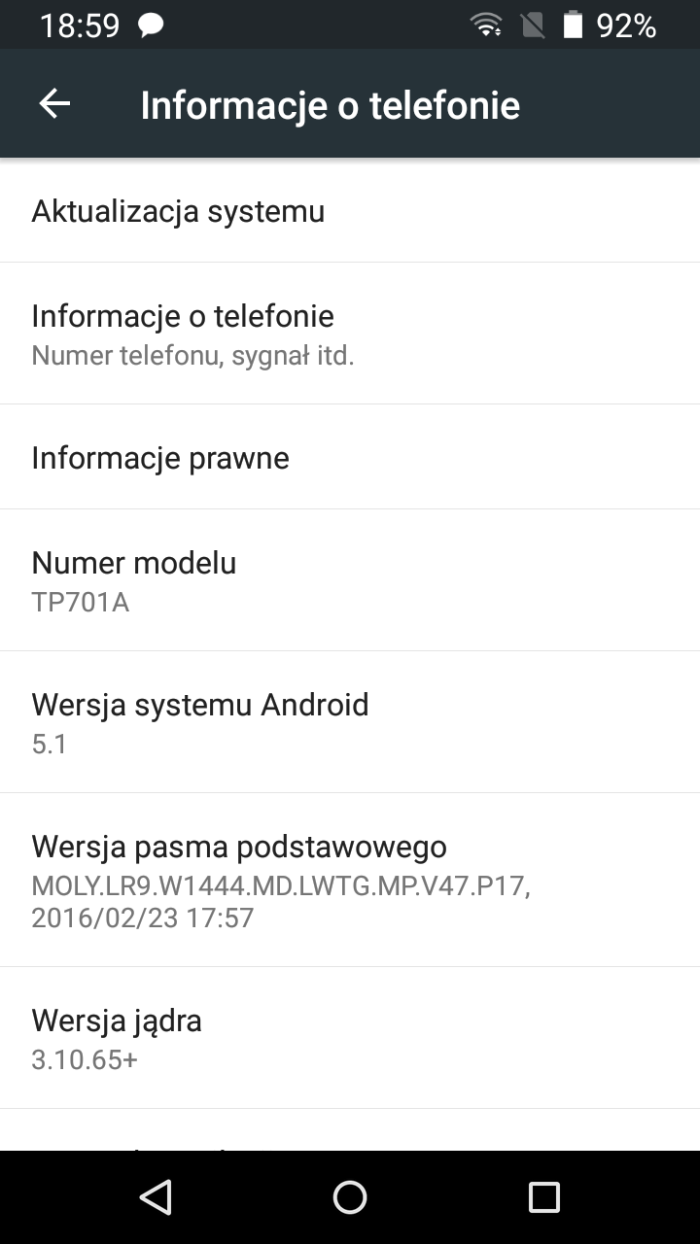Open Informacje prawne
This screenshot has height=1244, width=700.
click(x=350, y=458)
